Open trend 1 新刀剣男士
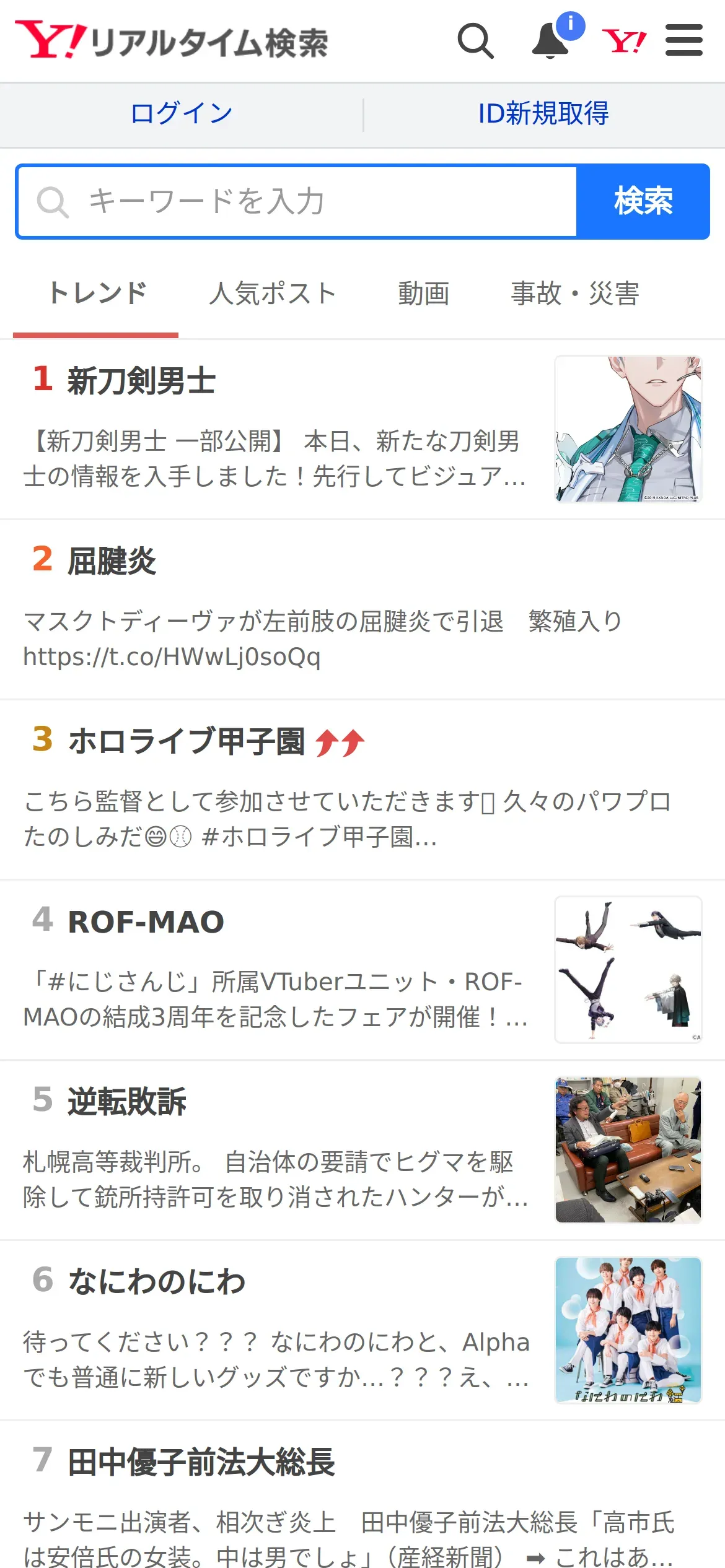The height and width of the screenshot is (1568, 725). 362,429
